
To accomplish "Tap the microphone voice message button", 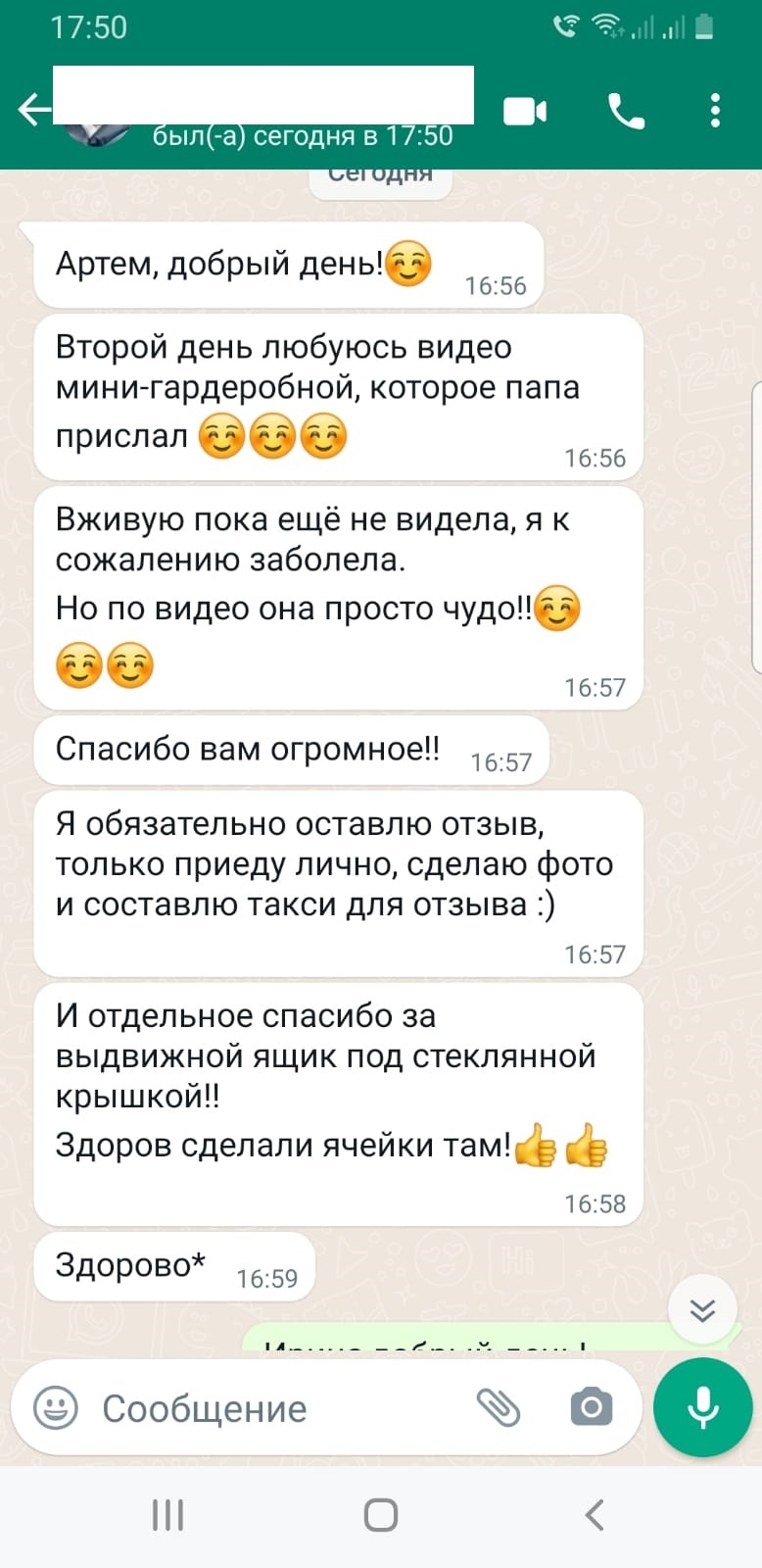I will click(702, 1408).
